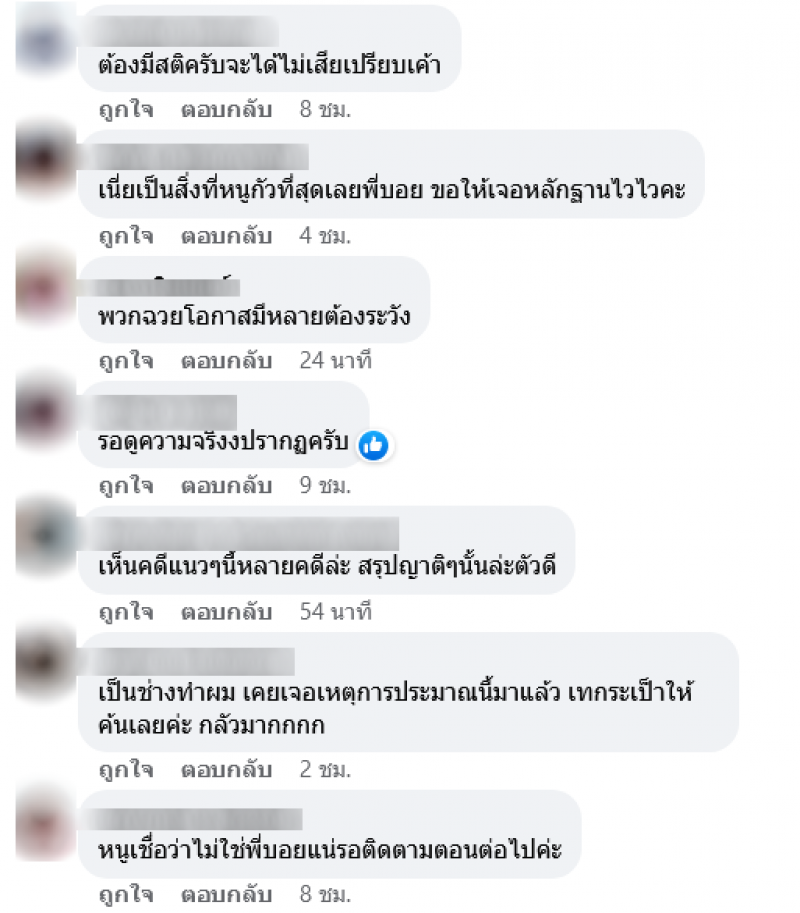The width and height of the screenshot is (800, 913).
Task: Like the comment posted 54 นาที ago
Action: tap(125, 611)
